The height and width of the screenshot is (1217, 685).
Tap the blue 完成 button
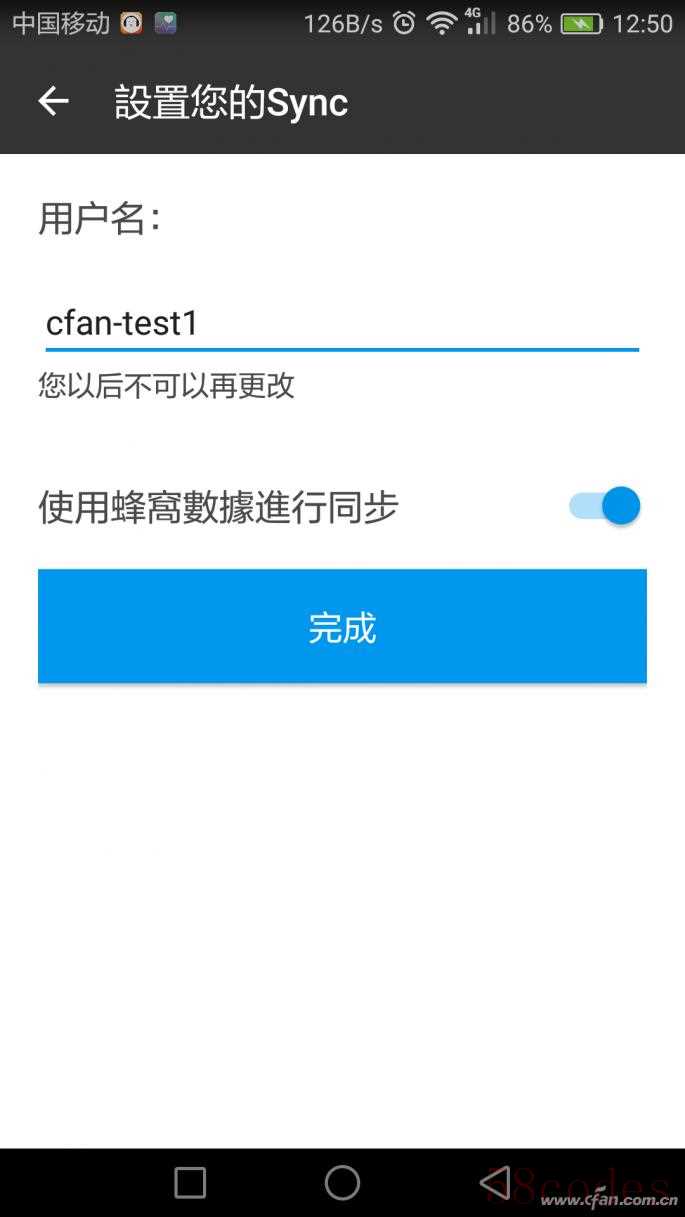point(342,627)
